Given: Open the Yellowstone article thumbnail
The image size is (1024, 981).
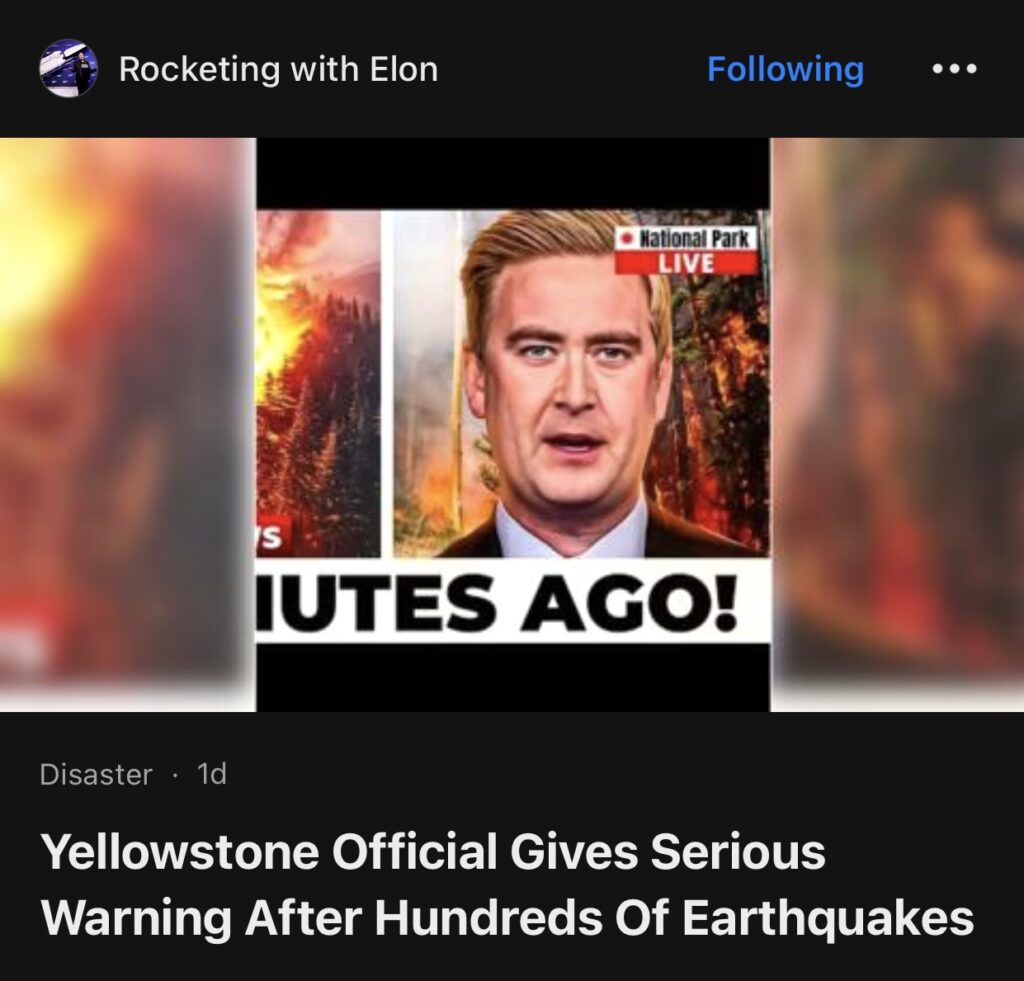Looking at the screenshot, I should pyautogui.click(x=512, y=425).
